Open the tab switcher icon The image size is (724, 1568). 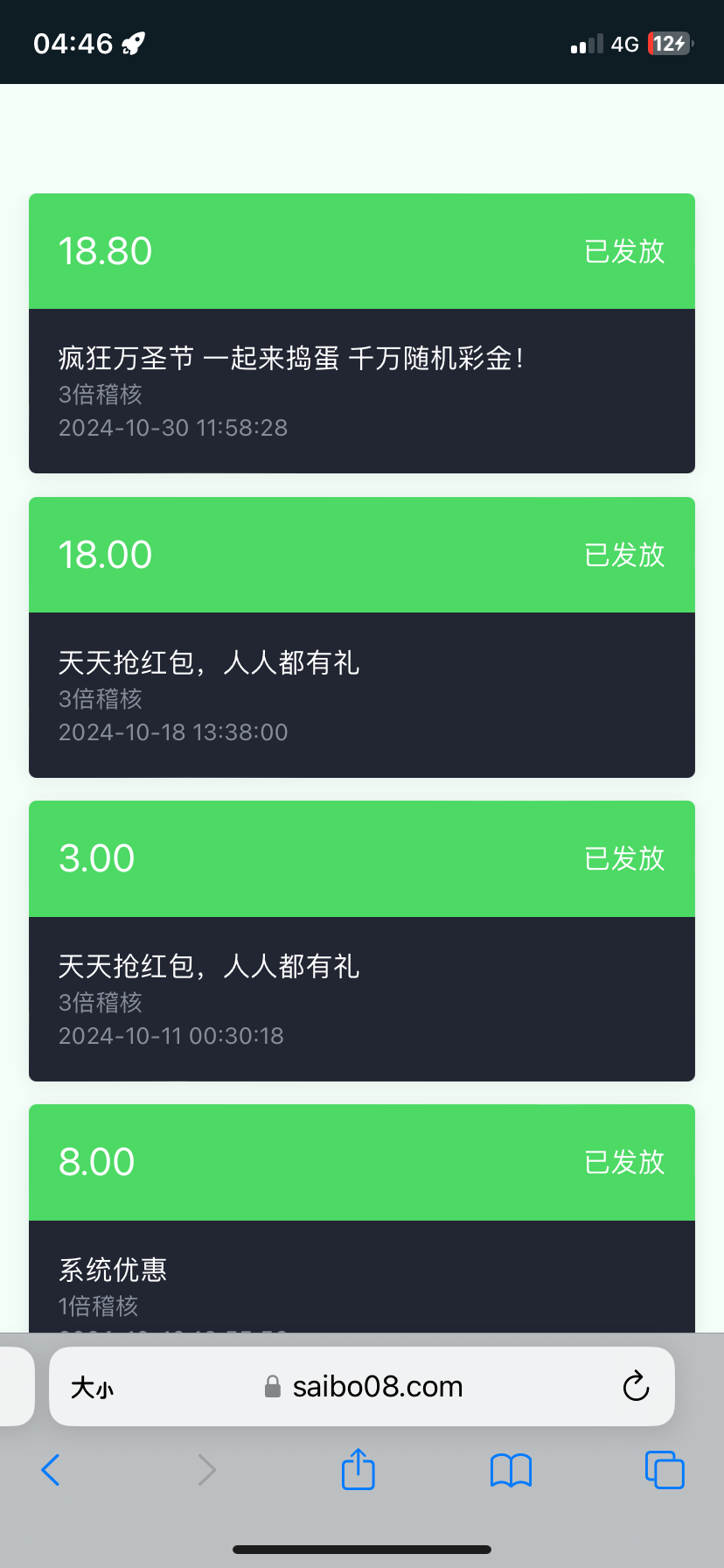pos(664,1470)
